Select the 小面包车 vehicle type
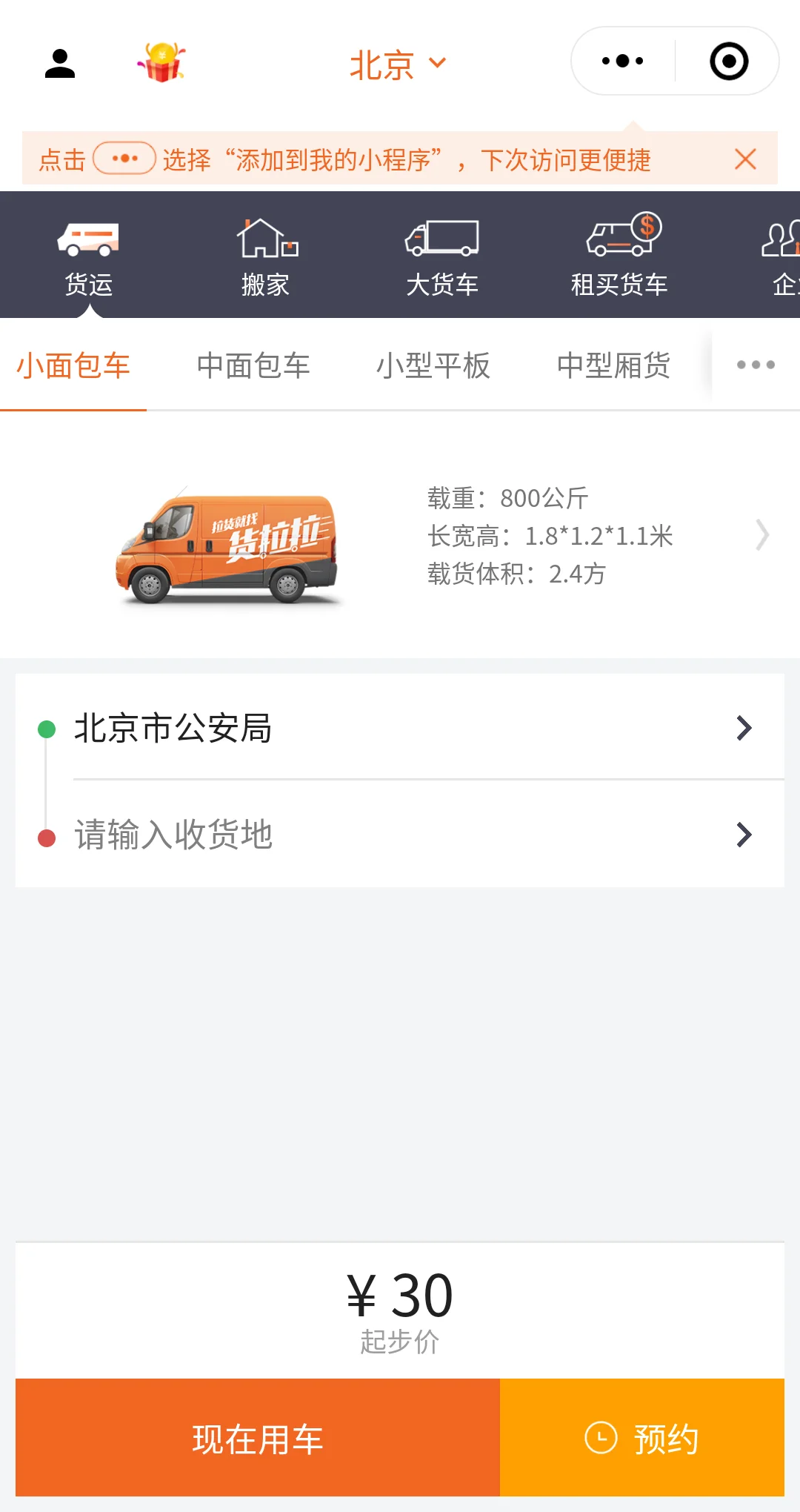800x1512 pixels. pyautogui.click(x=73, y=365)
